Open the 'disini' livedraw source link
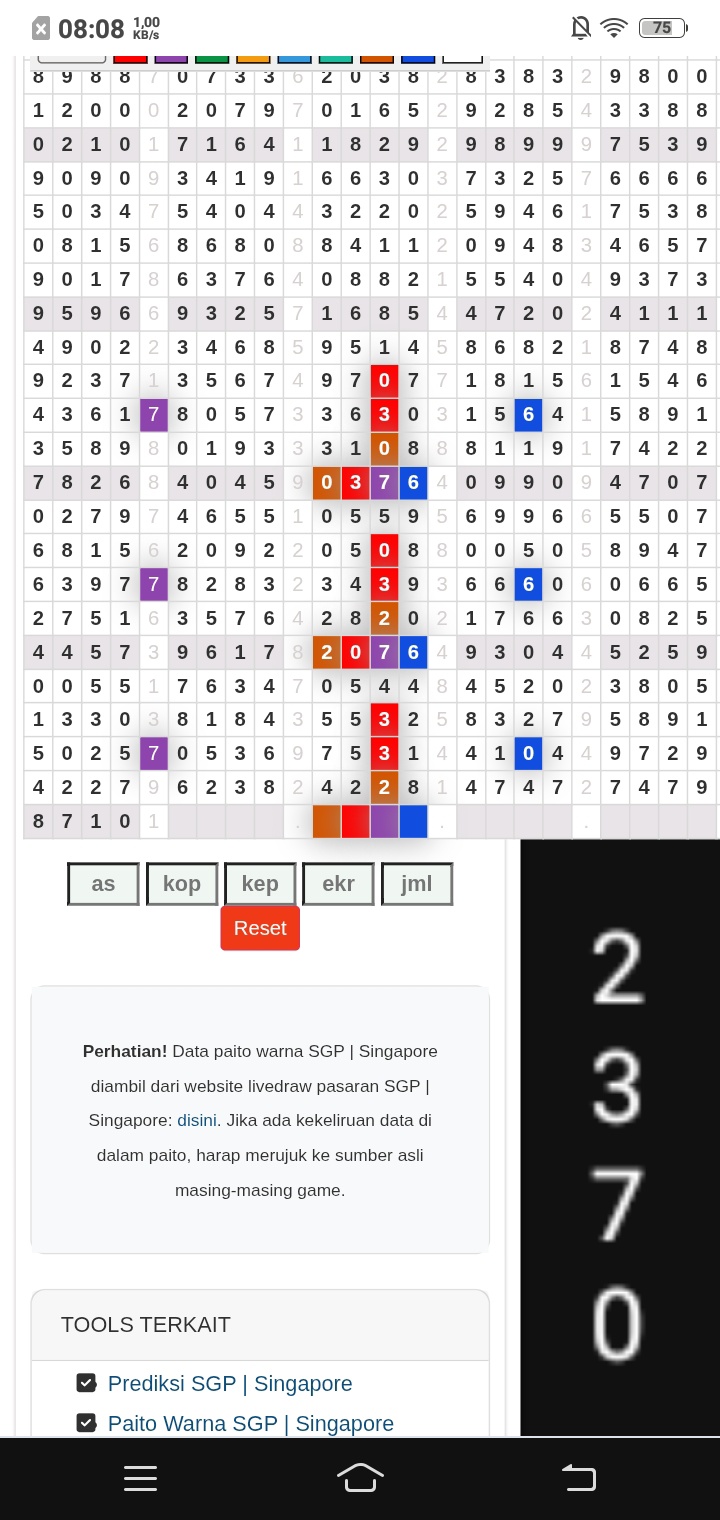The height and width of the screenshot is (1520, 720). 197,1120
